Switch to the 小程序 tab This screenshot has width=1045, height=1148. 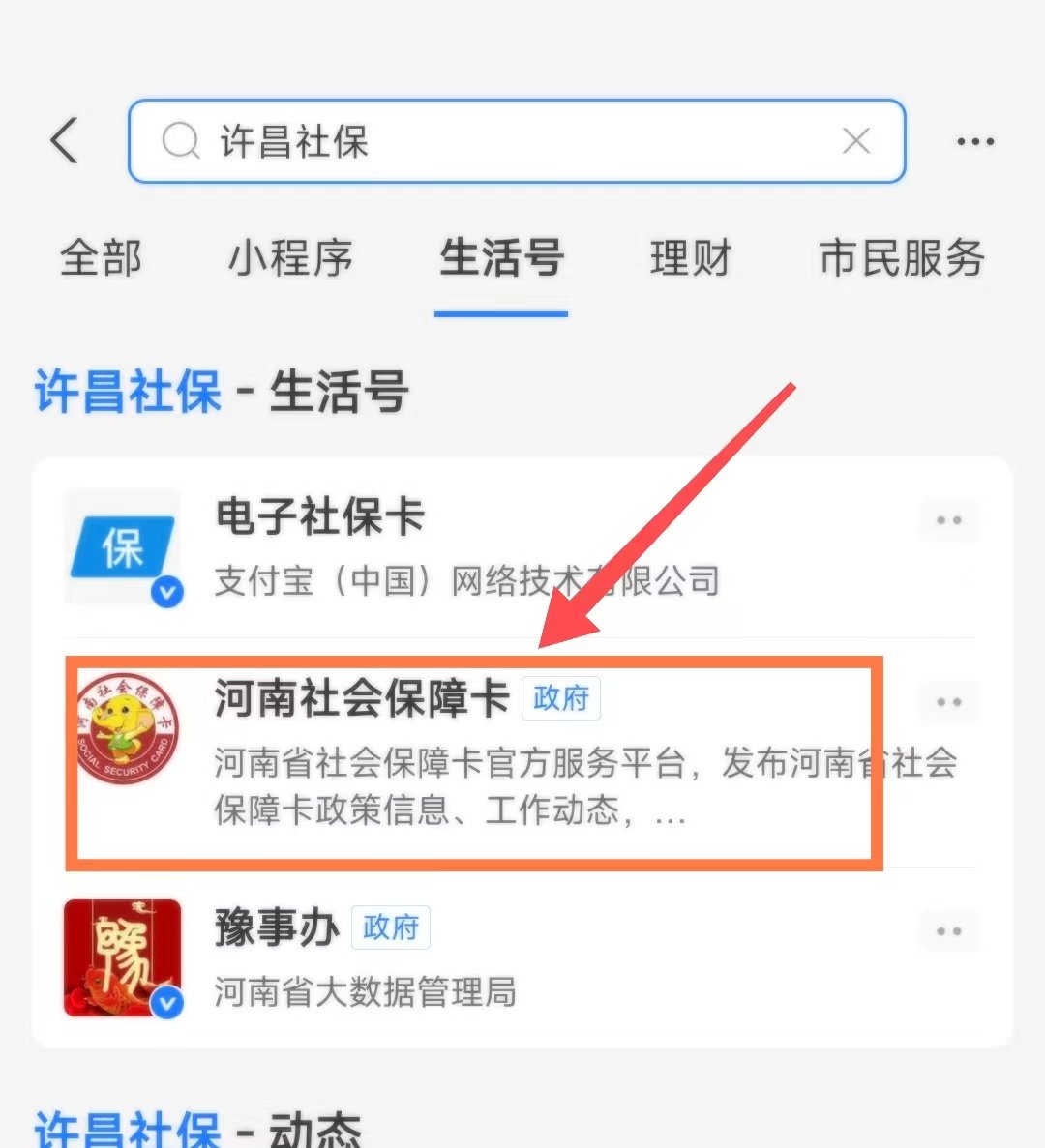(290, 259)
